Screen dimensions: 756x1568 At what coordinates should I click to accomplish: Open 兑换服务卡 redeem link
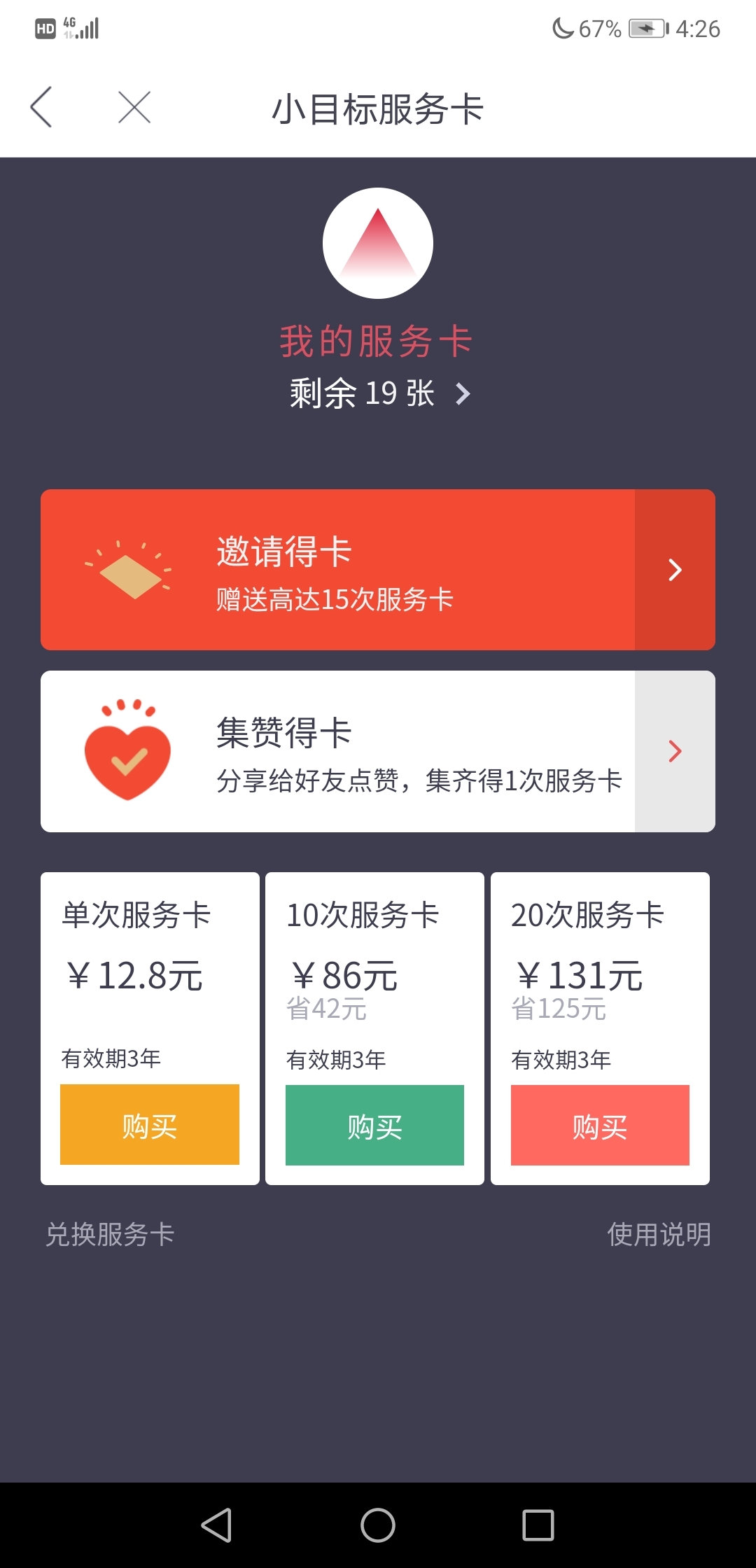tap(110, 1234)
